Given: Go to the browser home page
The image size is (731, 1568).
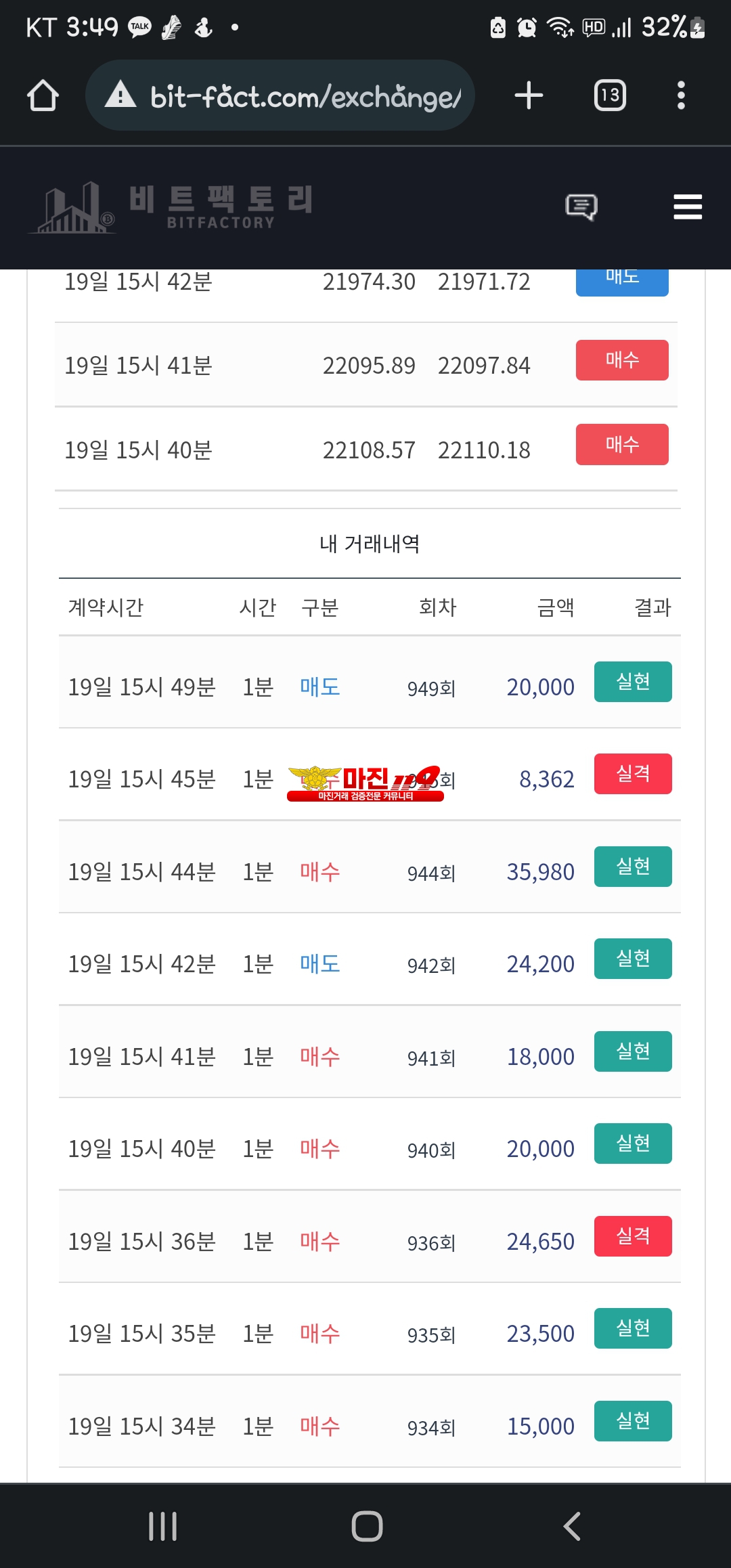Looking at the screenshot, I should tap(43, 95).
